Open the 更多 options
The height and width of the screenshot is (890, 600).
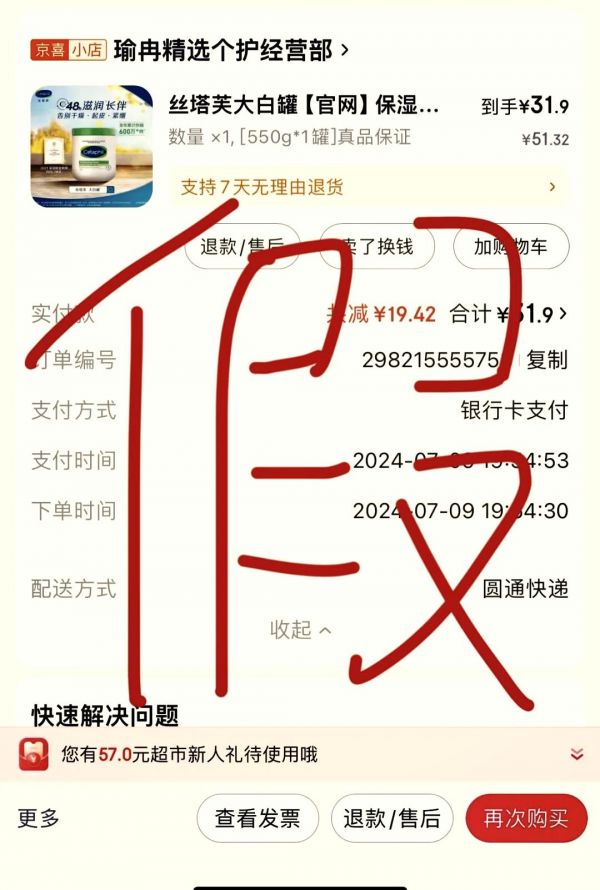pyautogui.click(x=39, y=818)
